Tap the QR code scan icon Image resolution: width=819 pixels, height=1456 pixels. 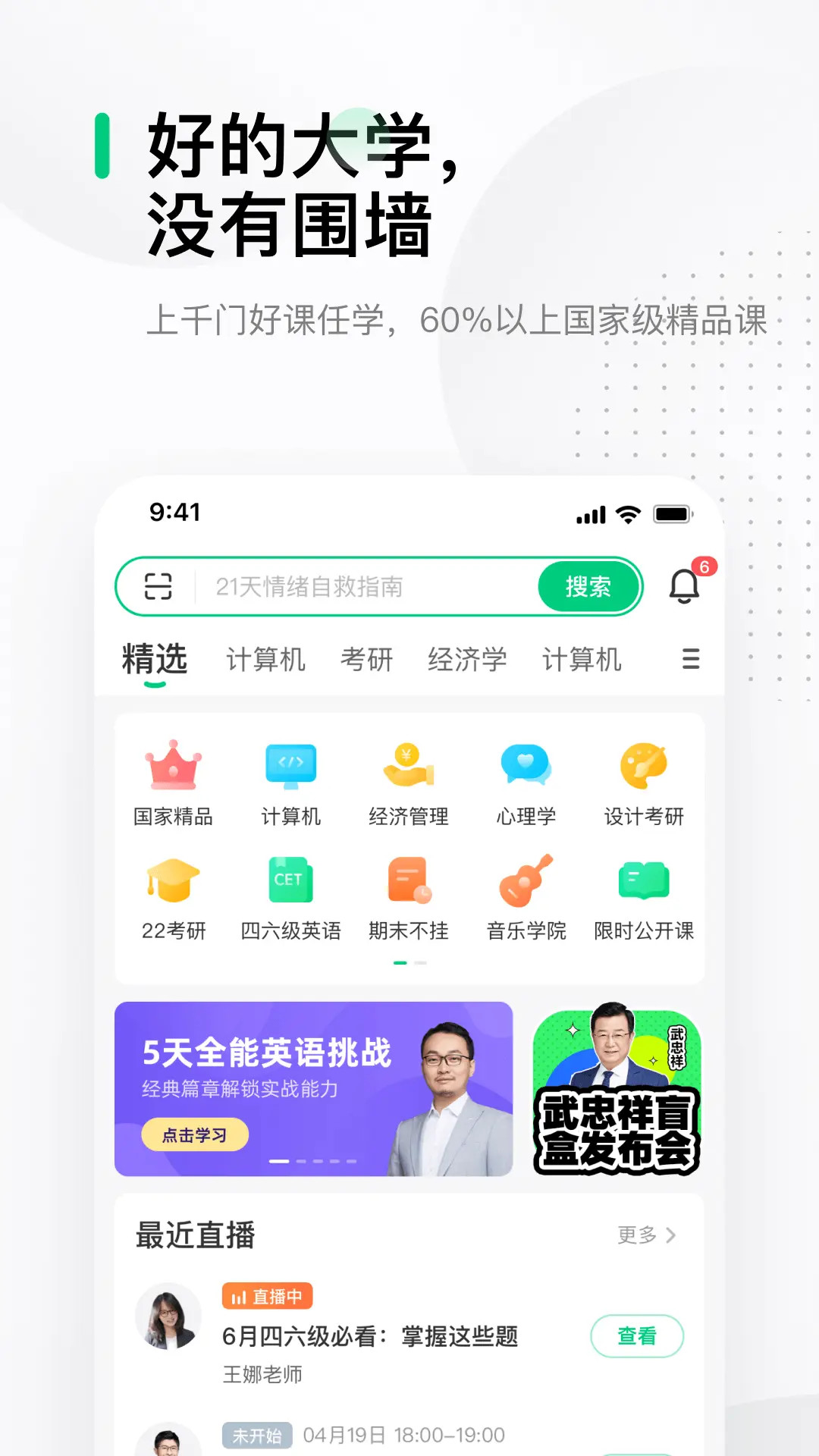coord(157,586)
